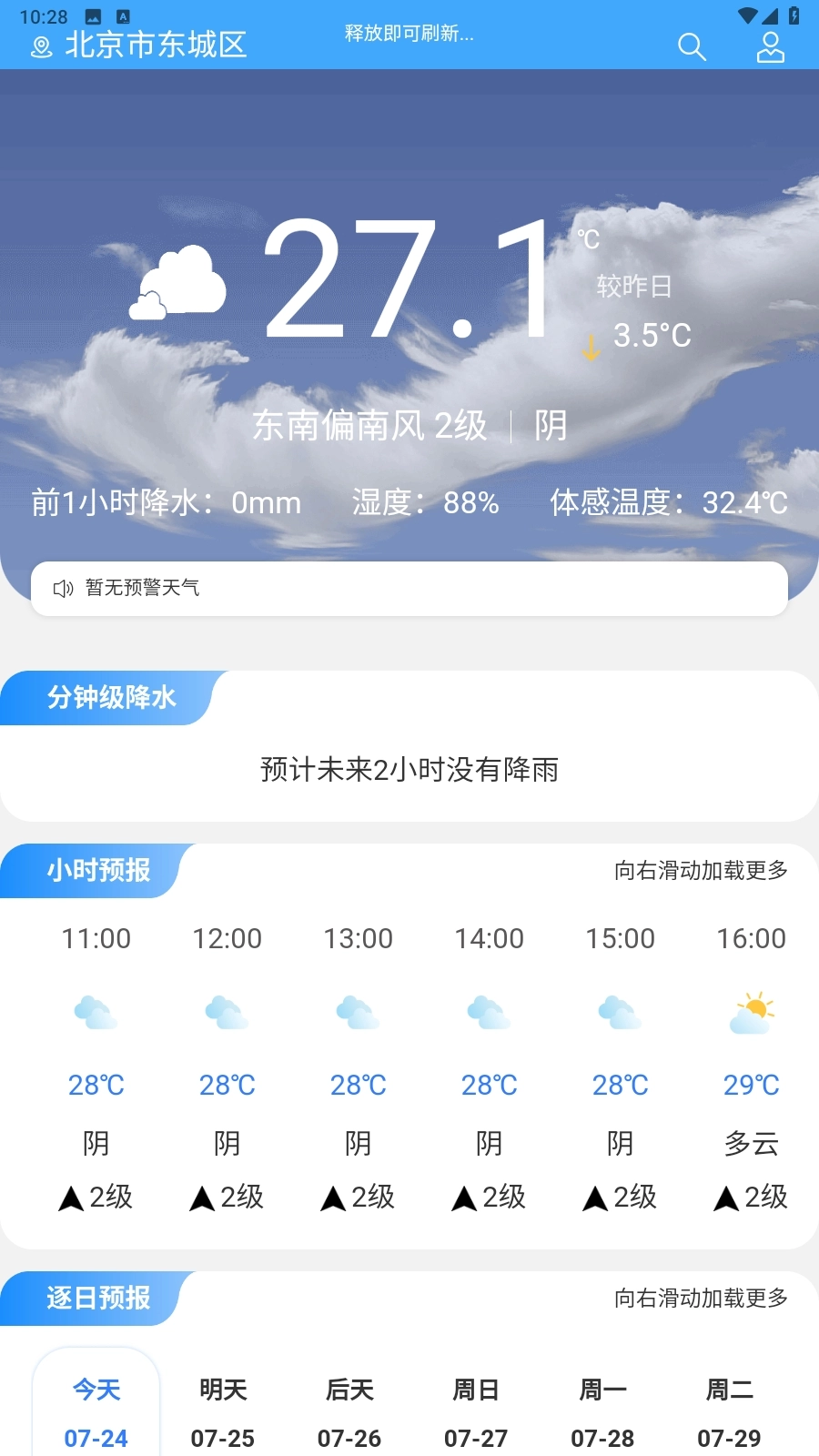Open the user profile page
Image resolution: width=819 pixels, height=1456 pixels.
(x=771, y=46)
